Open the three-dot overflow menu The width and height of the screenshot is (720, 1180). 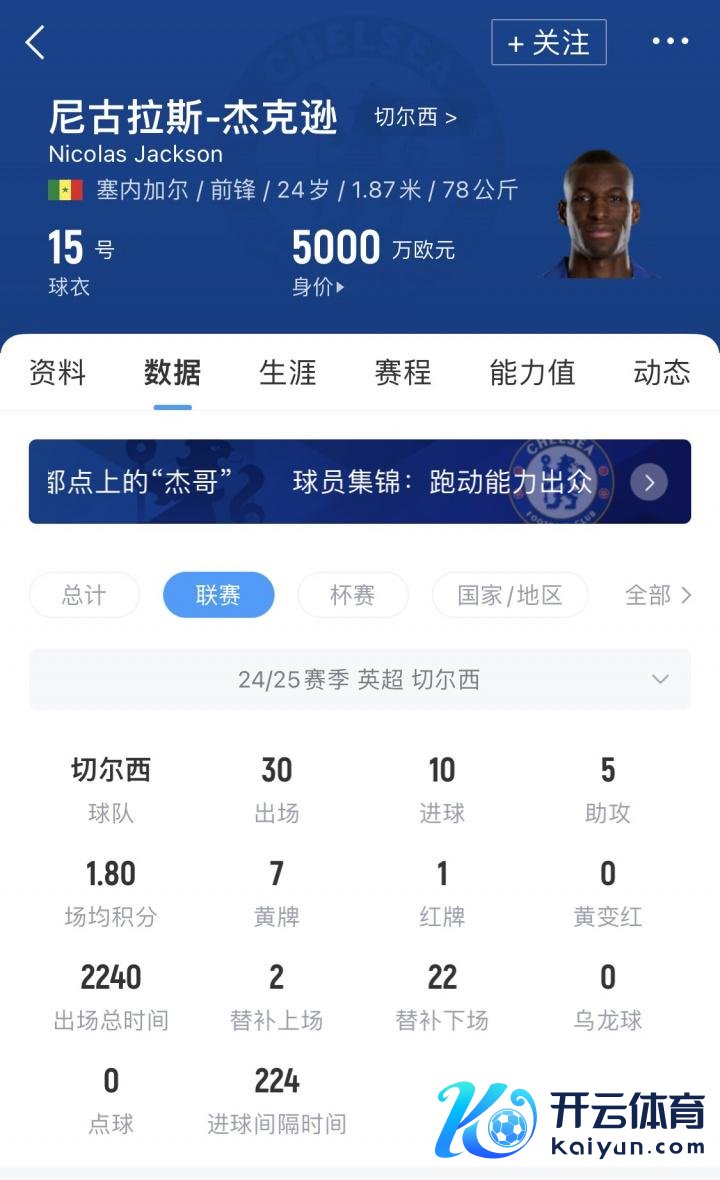click(669, 42)
